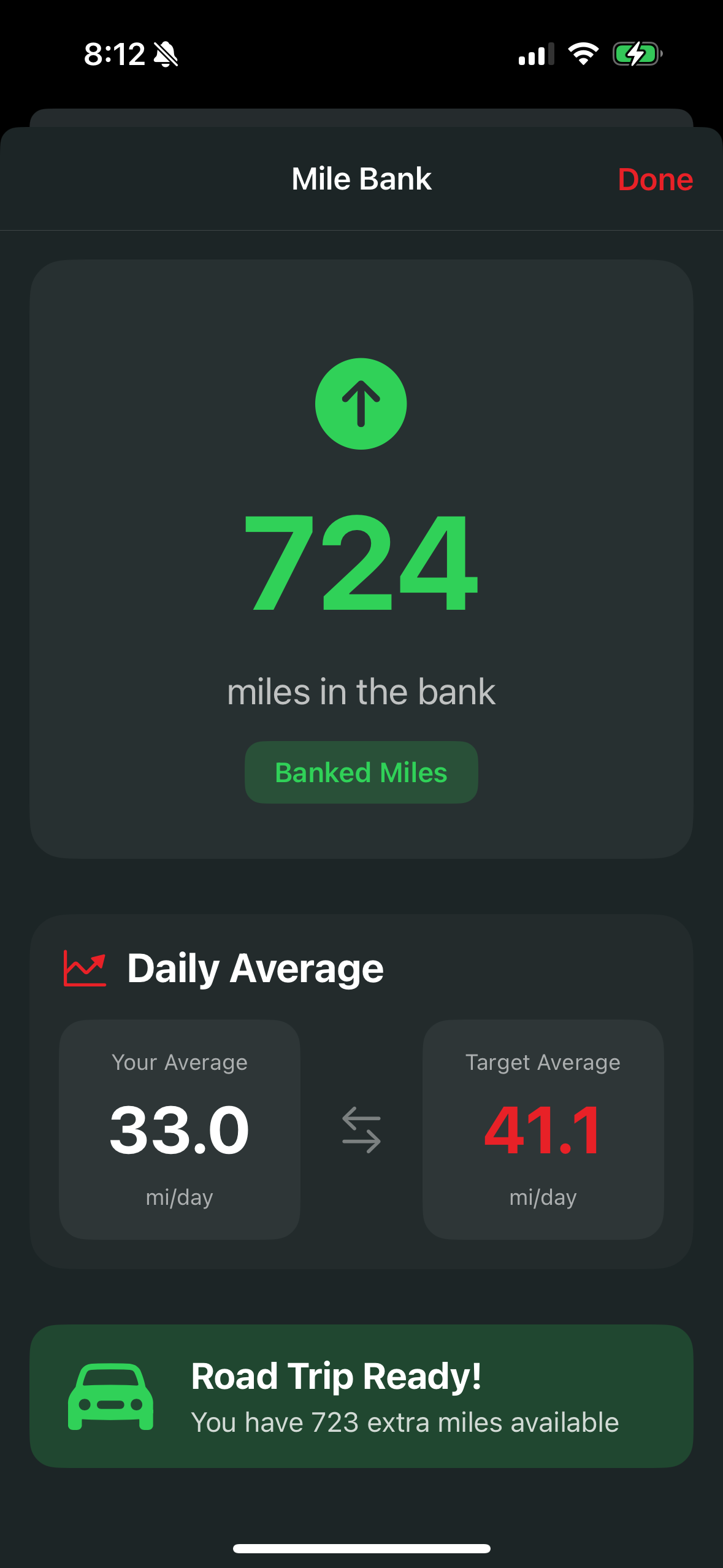Image resolution: width=723 pixels, height=1568 pixels.
Task: Tap the green upward arrow icon
Action: [361, 404]
